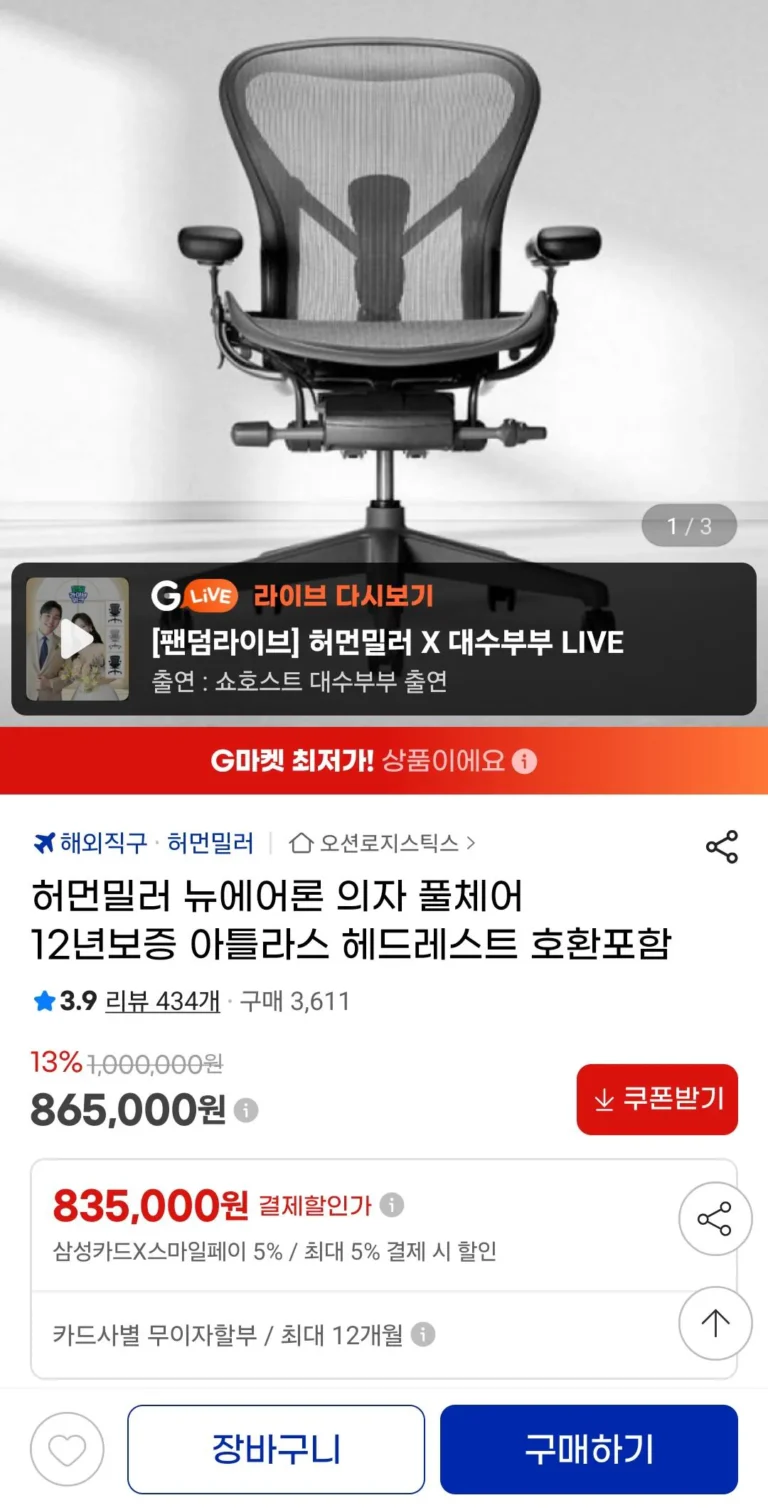This screenshot has height=1510, width=768.
Task: Jump back to top with the arrow button
Action: coord(715,1323)
